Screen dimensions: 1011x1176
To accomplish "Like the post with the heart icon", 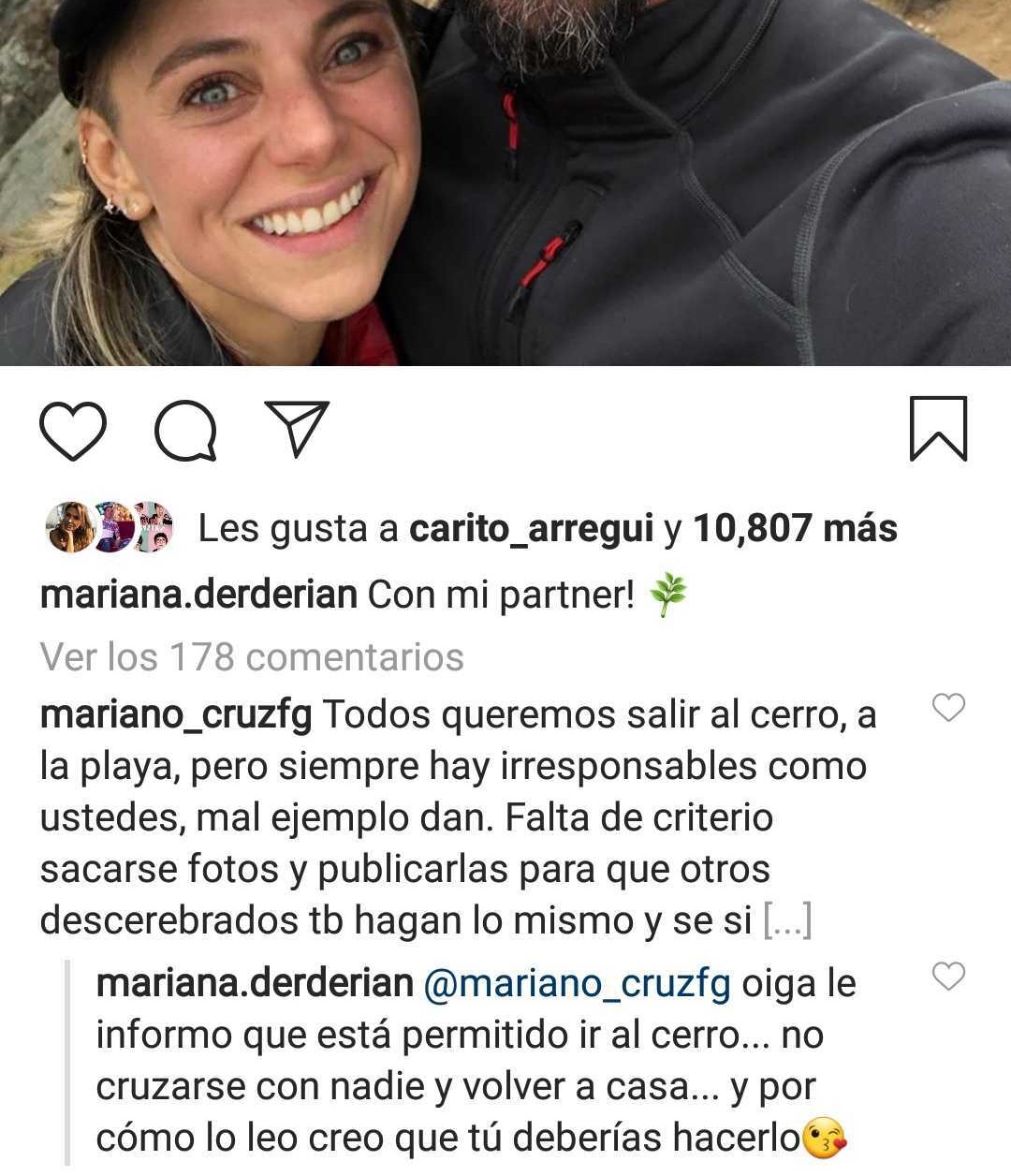I will coord(73,431).
